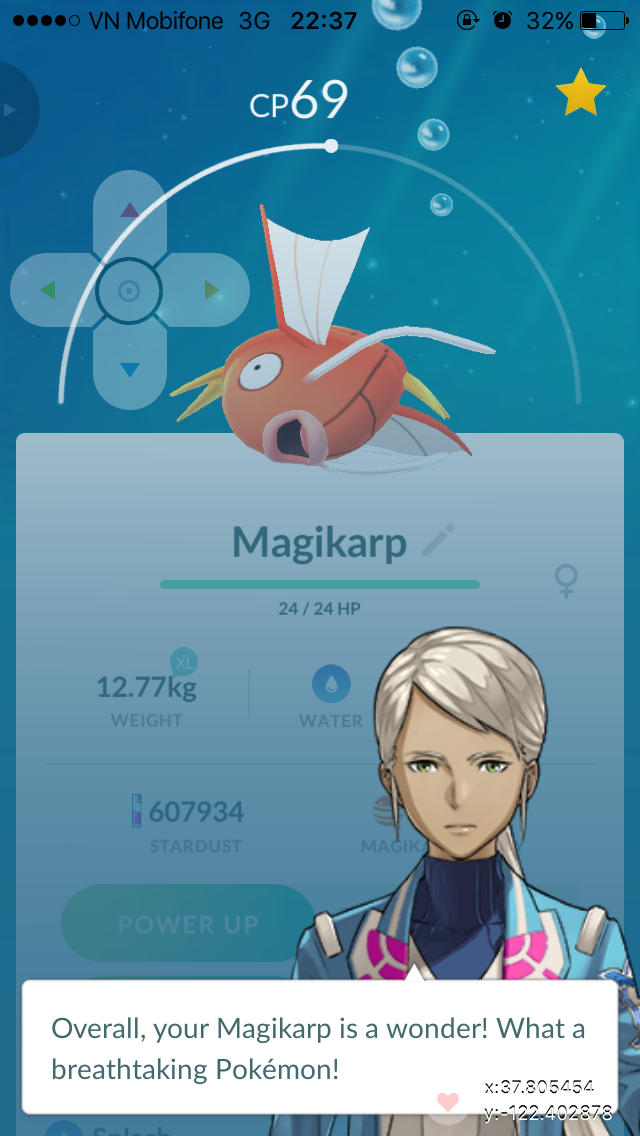The width and height of the screenshot is (640, 1136).
Task: Tap the joystick center button
Action: (x=129, y=291)
